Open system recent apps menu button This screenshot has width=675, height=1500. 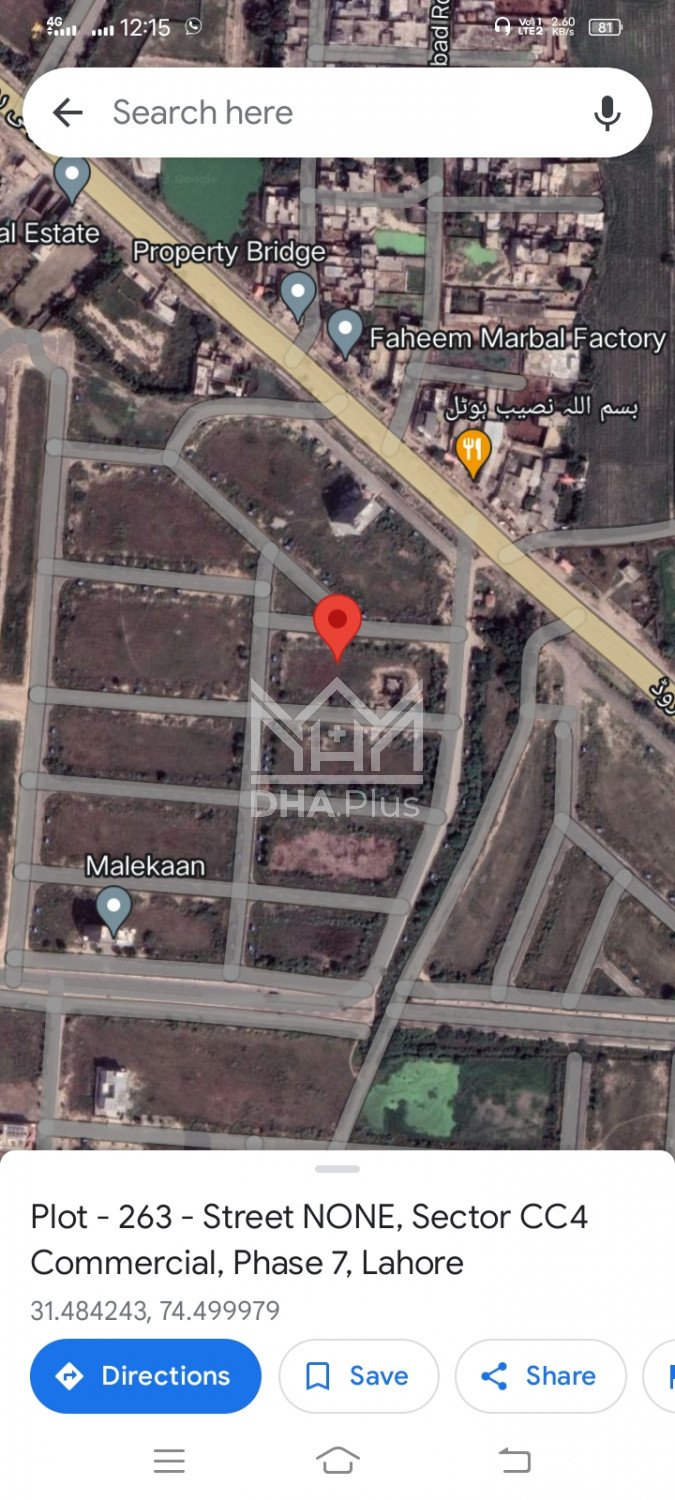click(x=169, y=1461)
